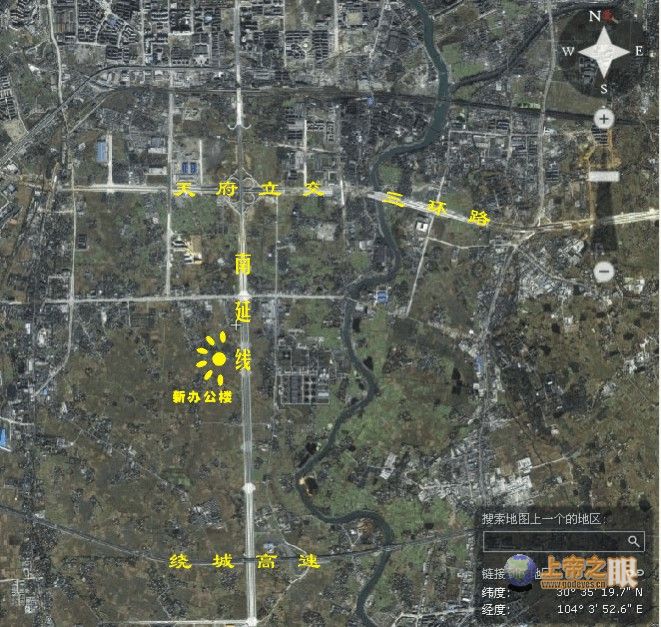Zoom in with the plus button

603,118
